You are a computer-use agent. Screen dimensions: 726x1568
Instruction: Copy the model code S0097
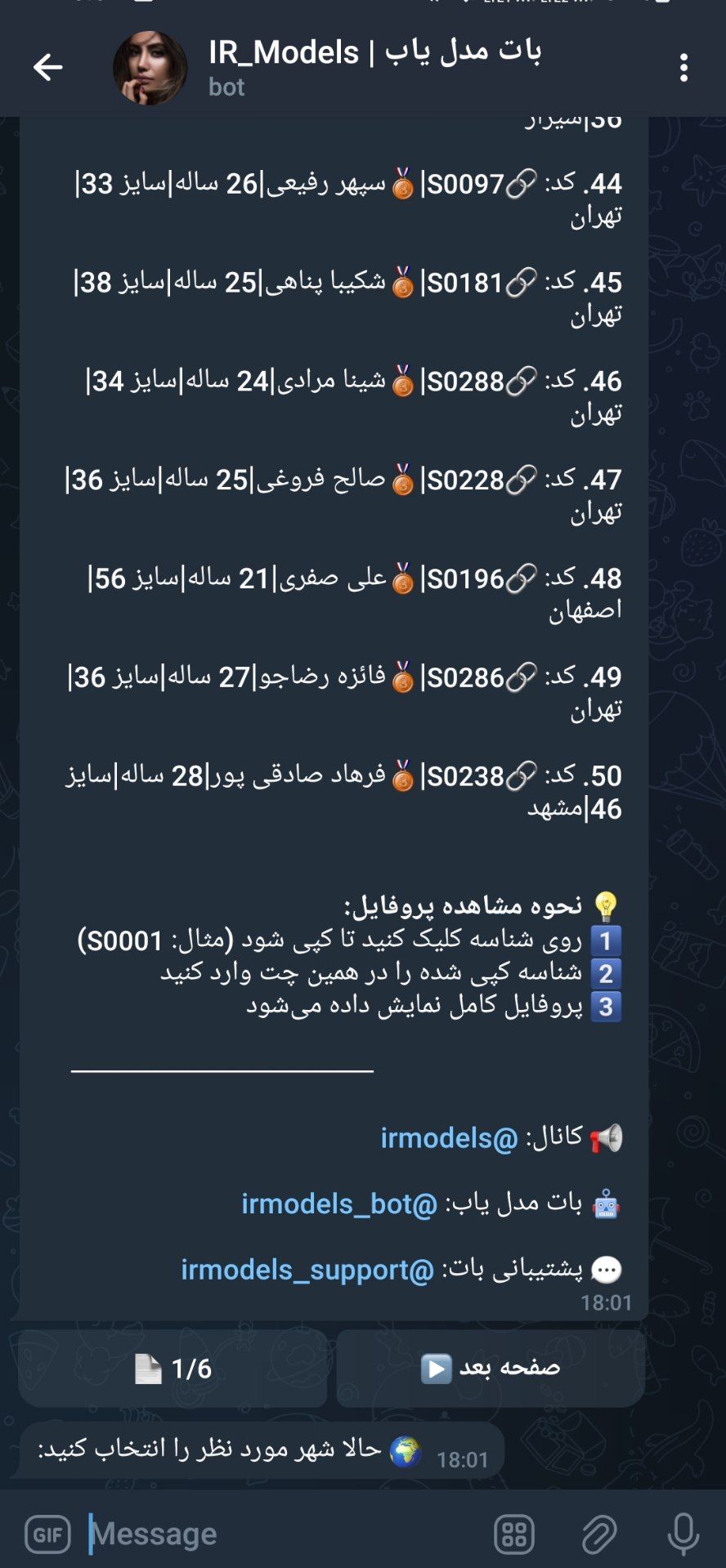point(465,184)
